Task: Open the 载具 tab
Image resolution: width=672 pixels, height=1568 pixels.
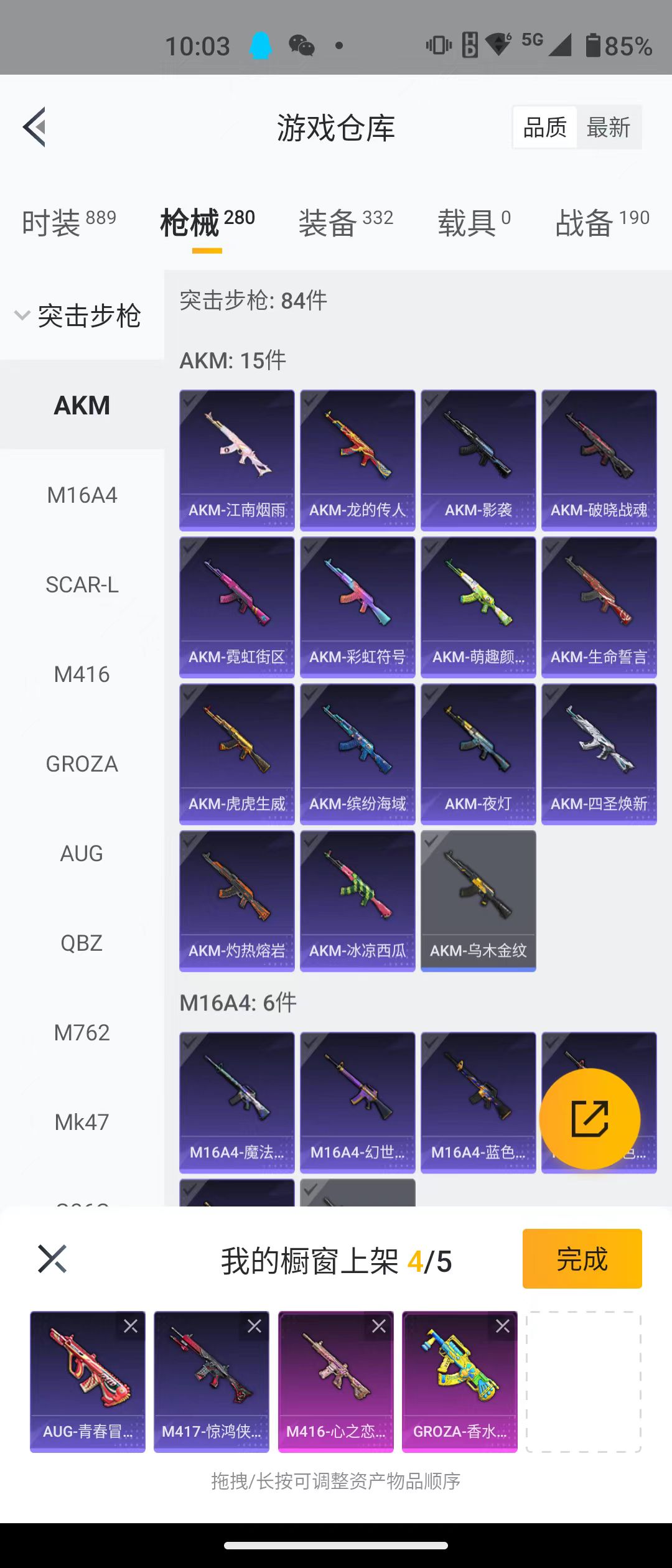Action: coord(474,222)
